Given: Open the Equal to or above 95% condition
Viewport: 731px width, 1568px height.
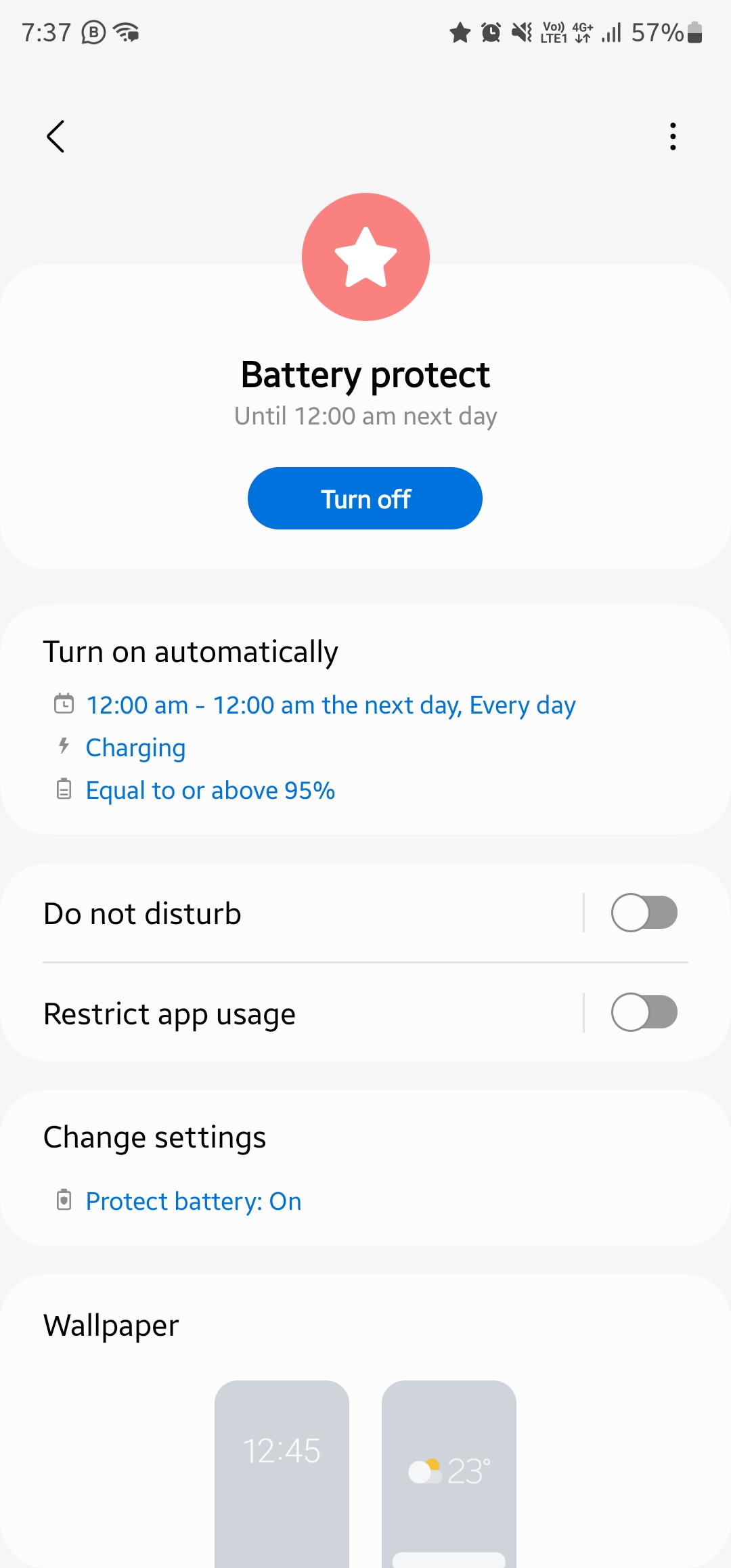Looking at the screenshot, I should [211, 790].
